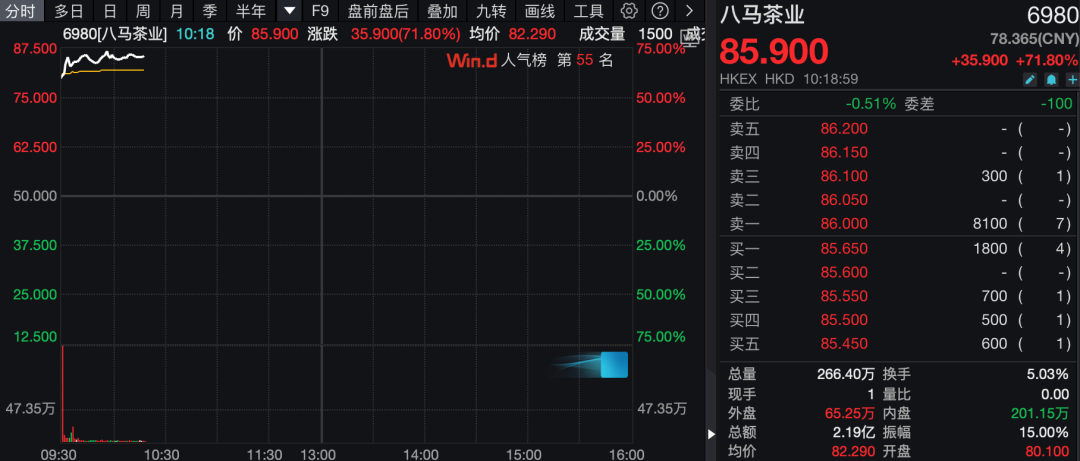Set a price alert with bell icon
Screen dimensions: 1080x461
pos(1051,79)
